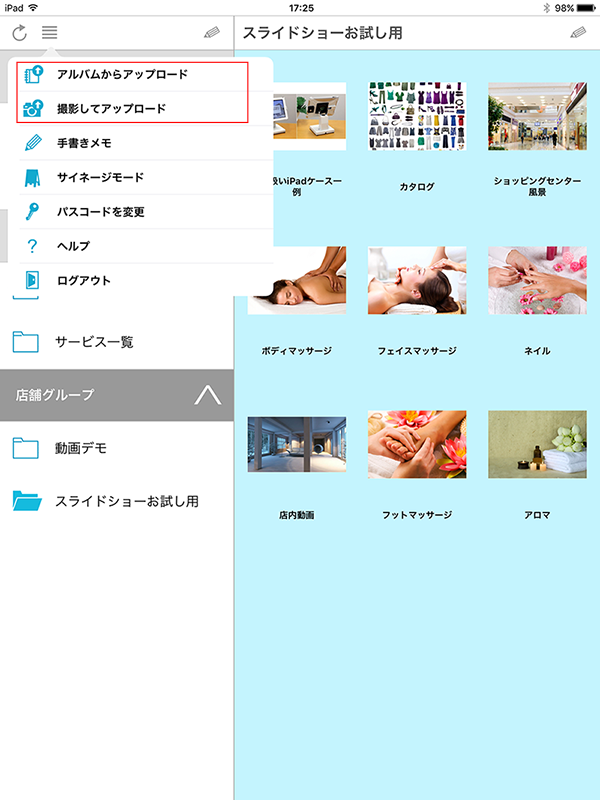Tap the refresh icon
The width and height of the screenshot is (600, 800).
tap(19, 33)
